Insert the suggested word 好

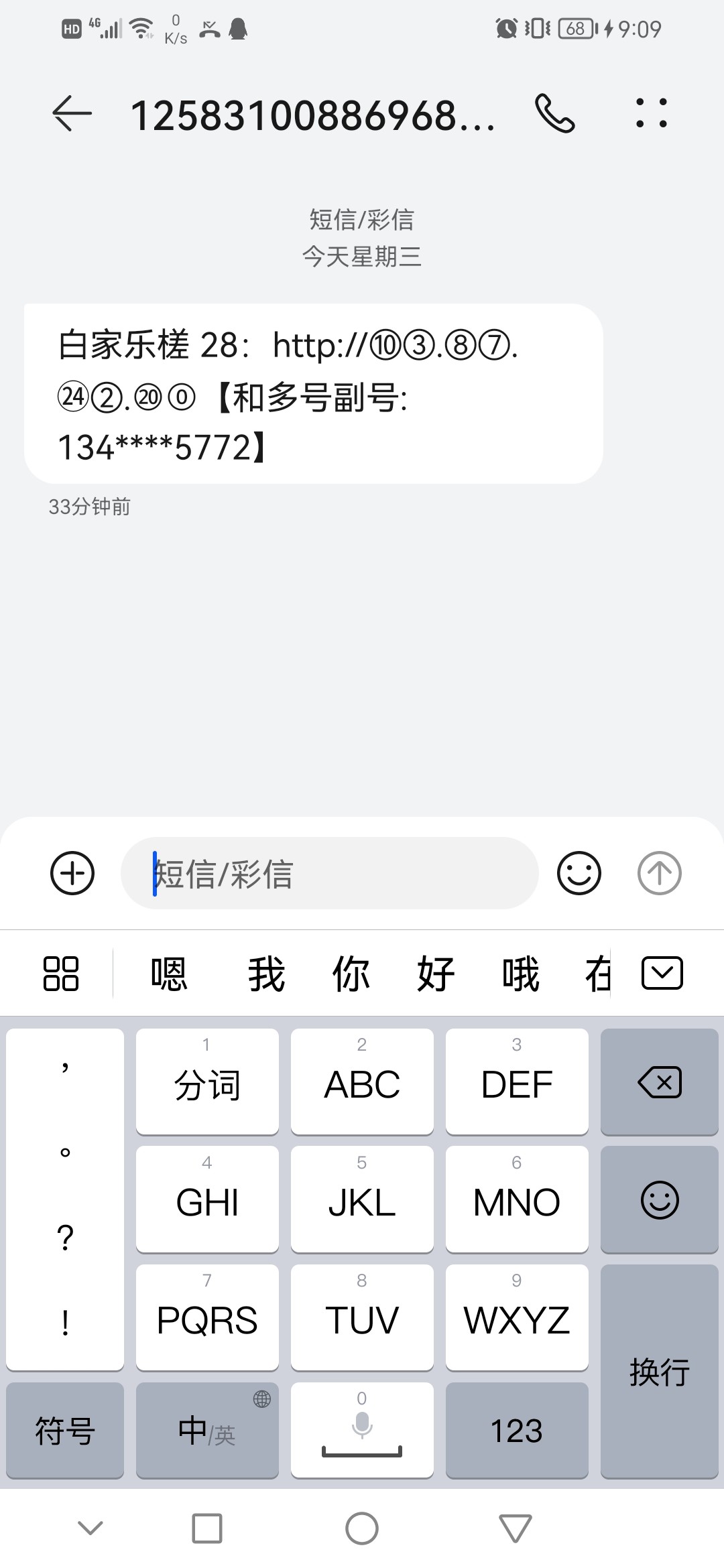435,974
